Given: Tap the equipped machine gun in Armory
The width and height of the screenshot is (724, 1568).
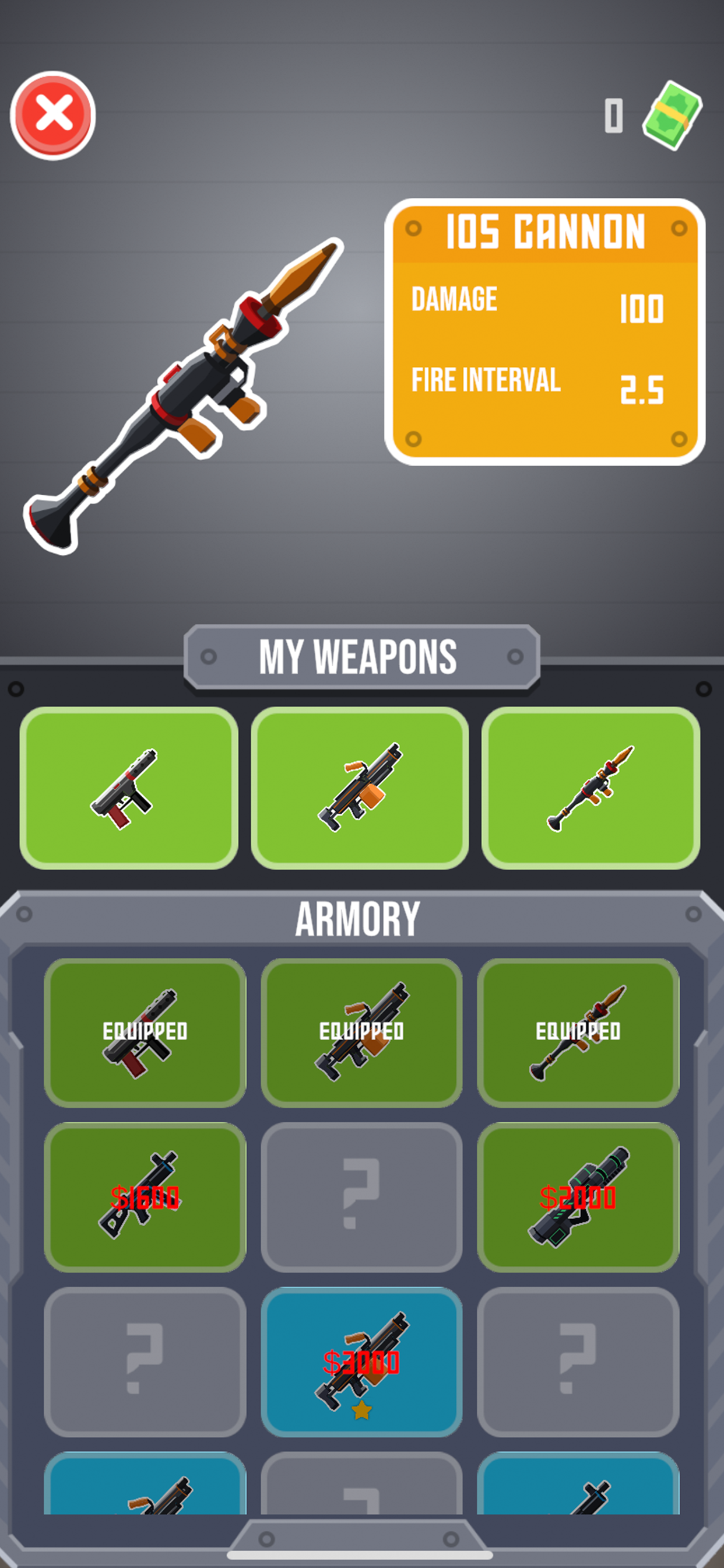Looking at the screenshot, I should [361, 1032].
